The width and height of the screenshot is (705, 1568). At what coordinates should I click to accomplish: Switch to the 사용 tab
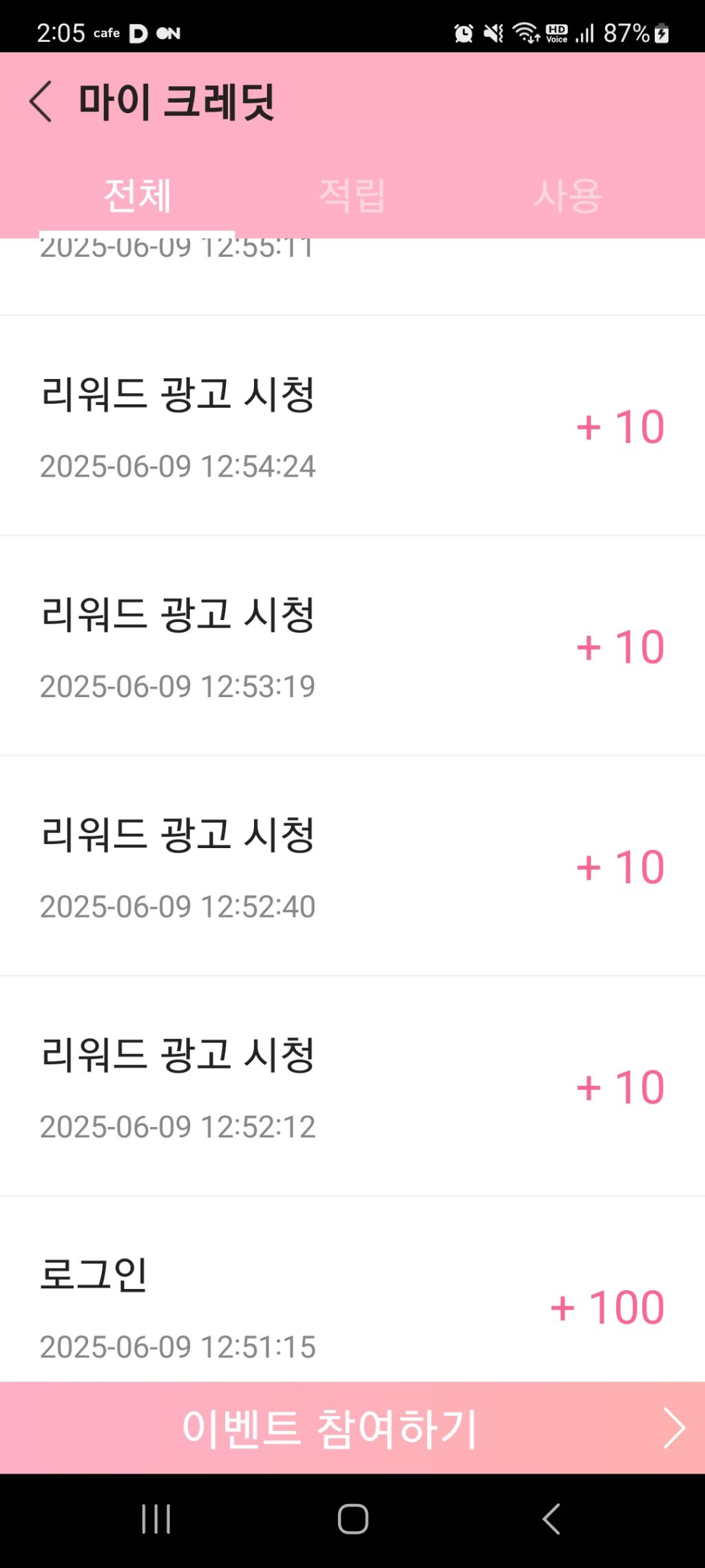[567, 195]
